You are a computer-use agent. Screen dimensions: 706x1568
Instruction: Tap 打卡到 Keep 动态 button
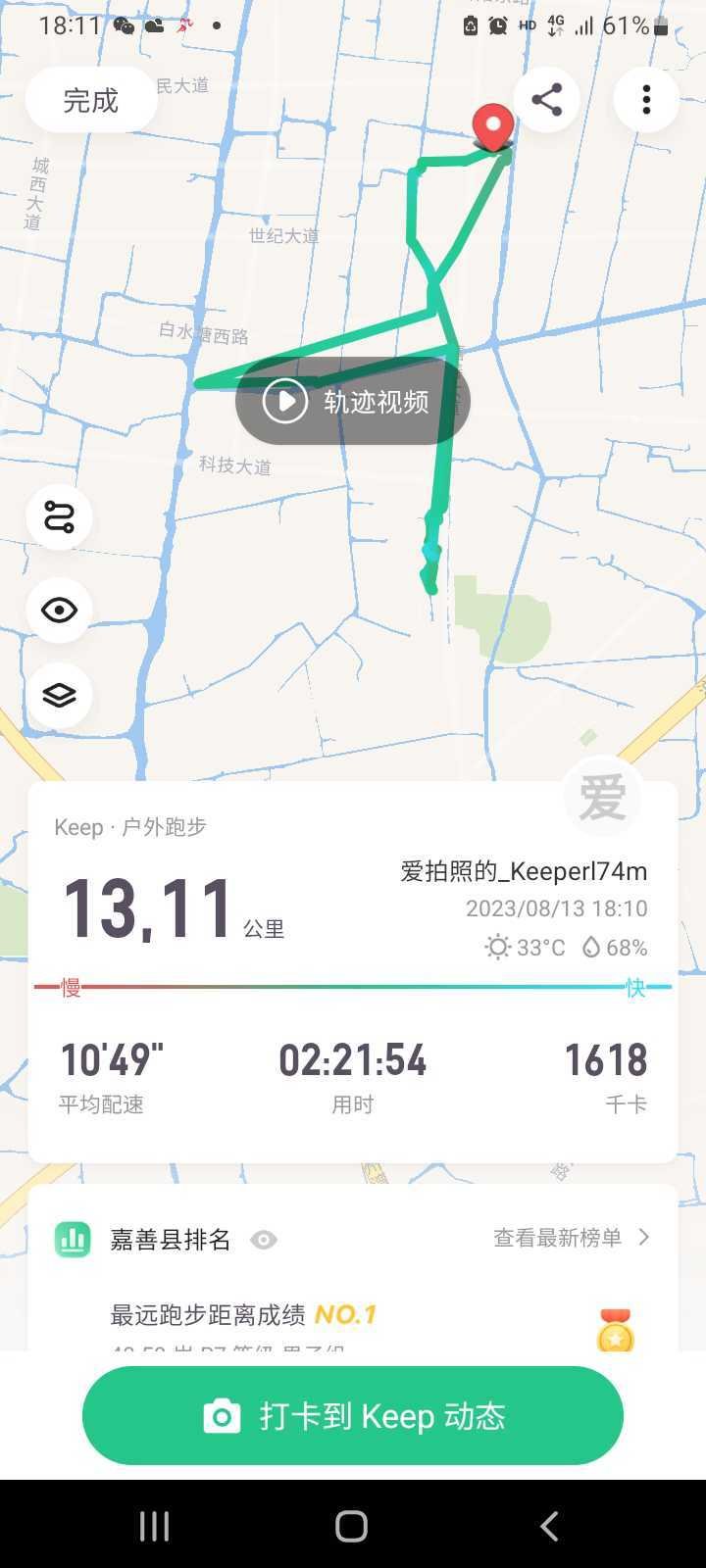pos(353,1416)
